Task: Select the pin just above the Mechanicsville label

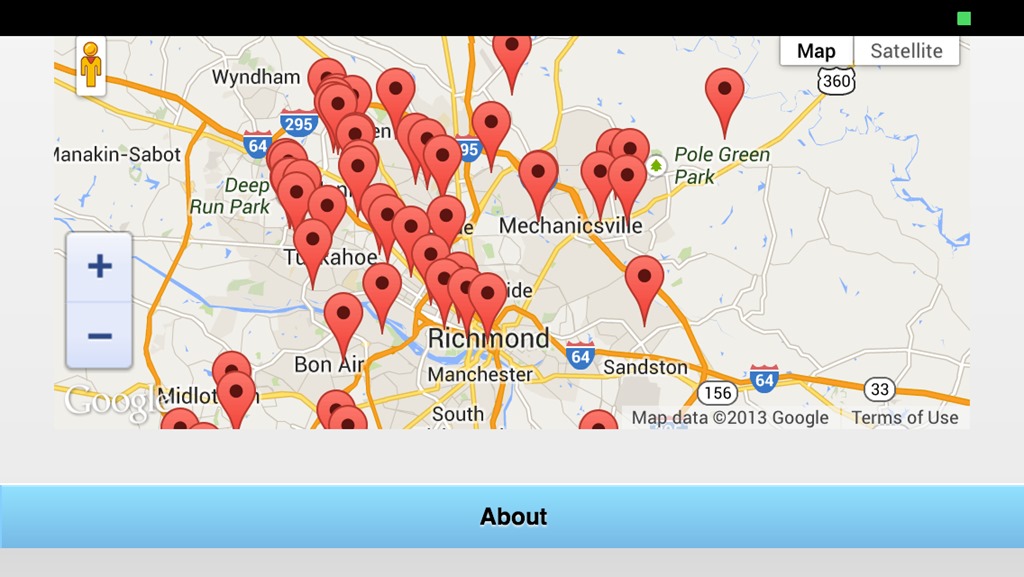Action: pyautogui.click(x=538, y=177)
